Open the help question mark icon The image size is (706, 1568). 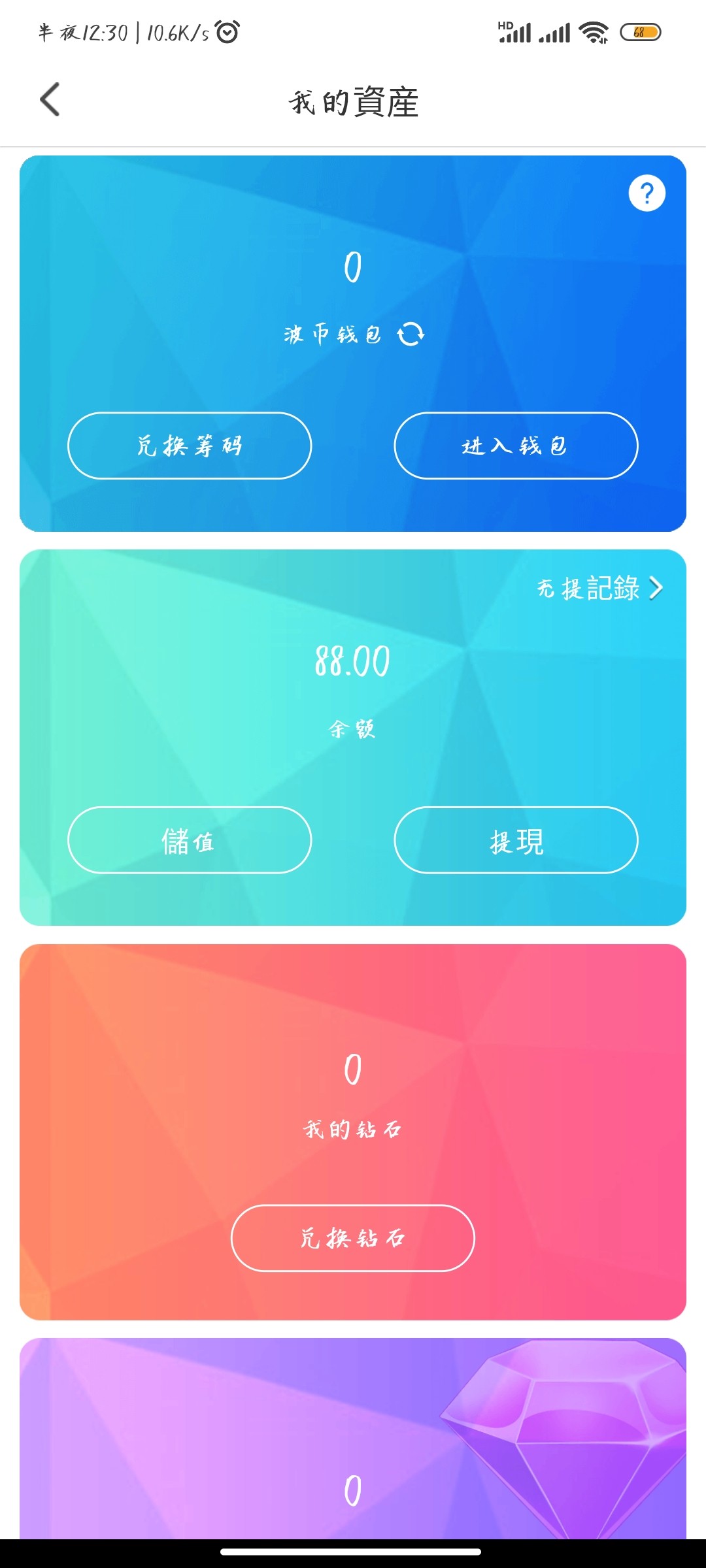pos(646,193)
